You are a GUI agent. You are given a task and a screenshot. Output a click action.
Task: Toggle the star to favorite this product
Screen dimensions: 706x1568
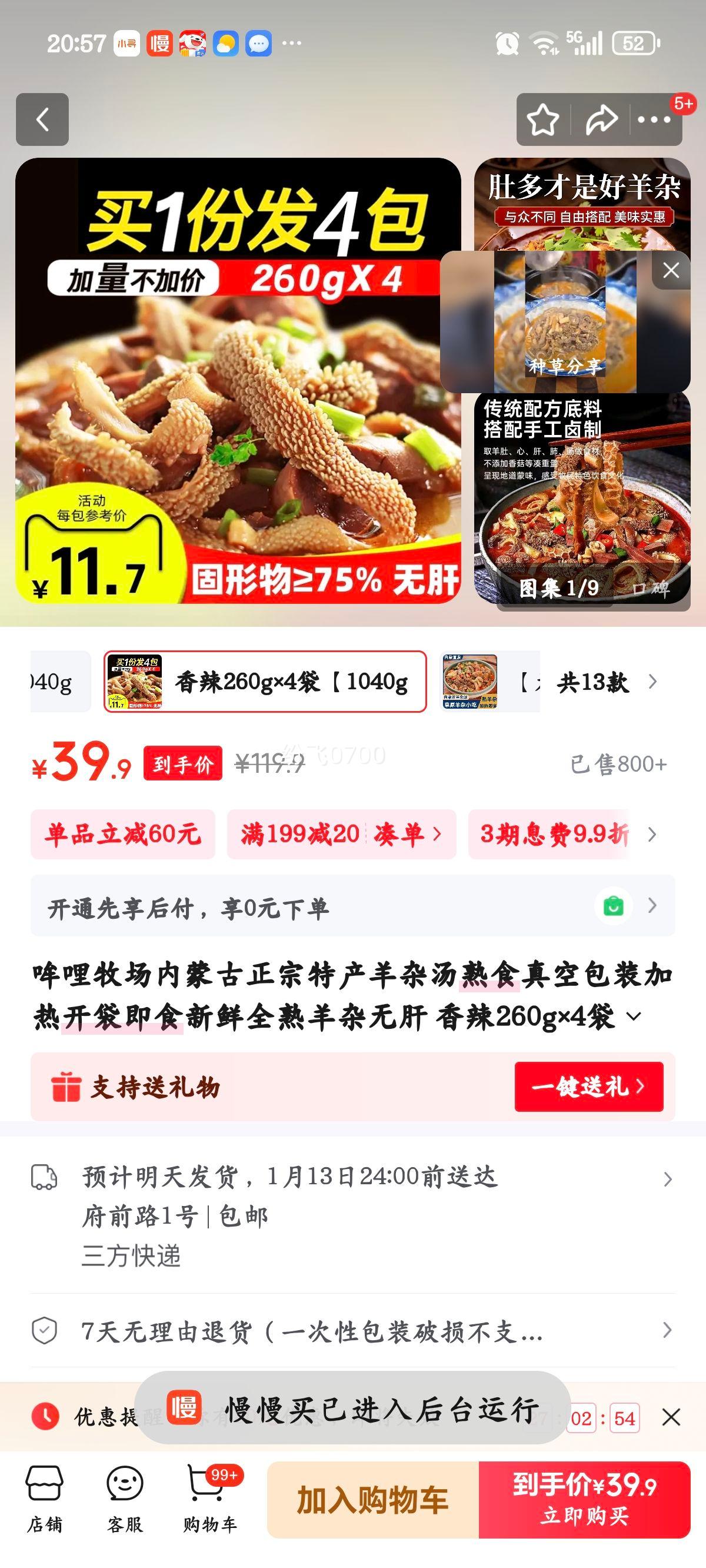[x=541, y=121]
